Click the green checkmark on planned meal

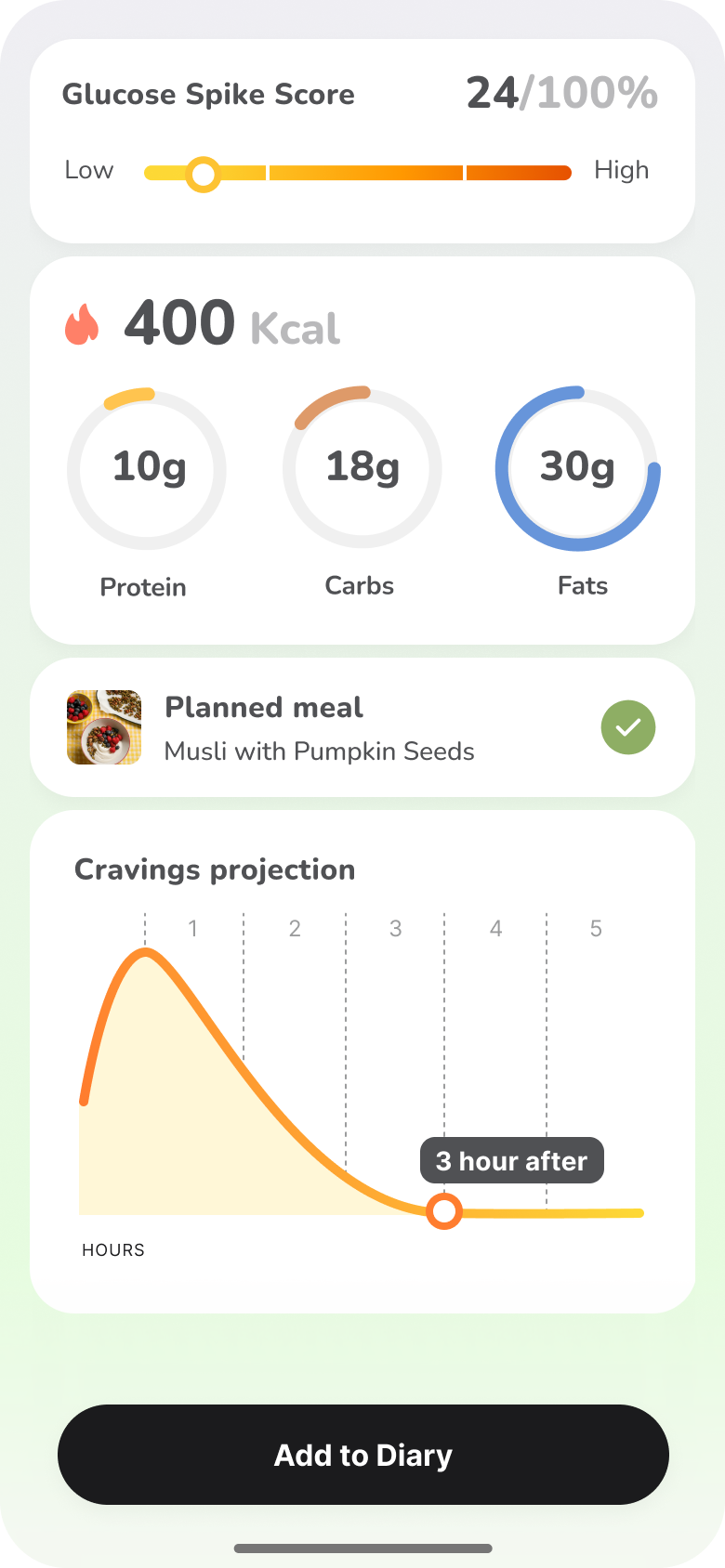pos(627,727)
